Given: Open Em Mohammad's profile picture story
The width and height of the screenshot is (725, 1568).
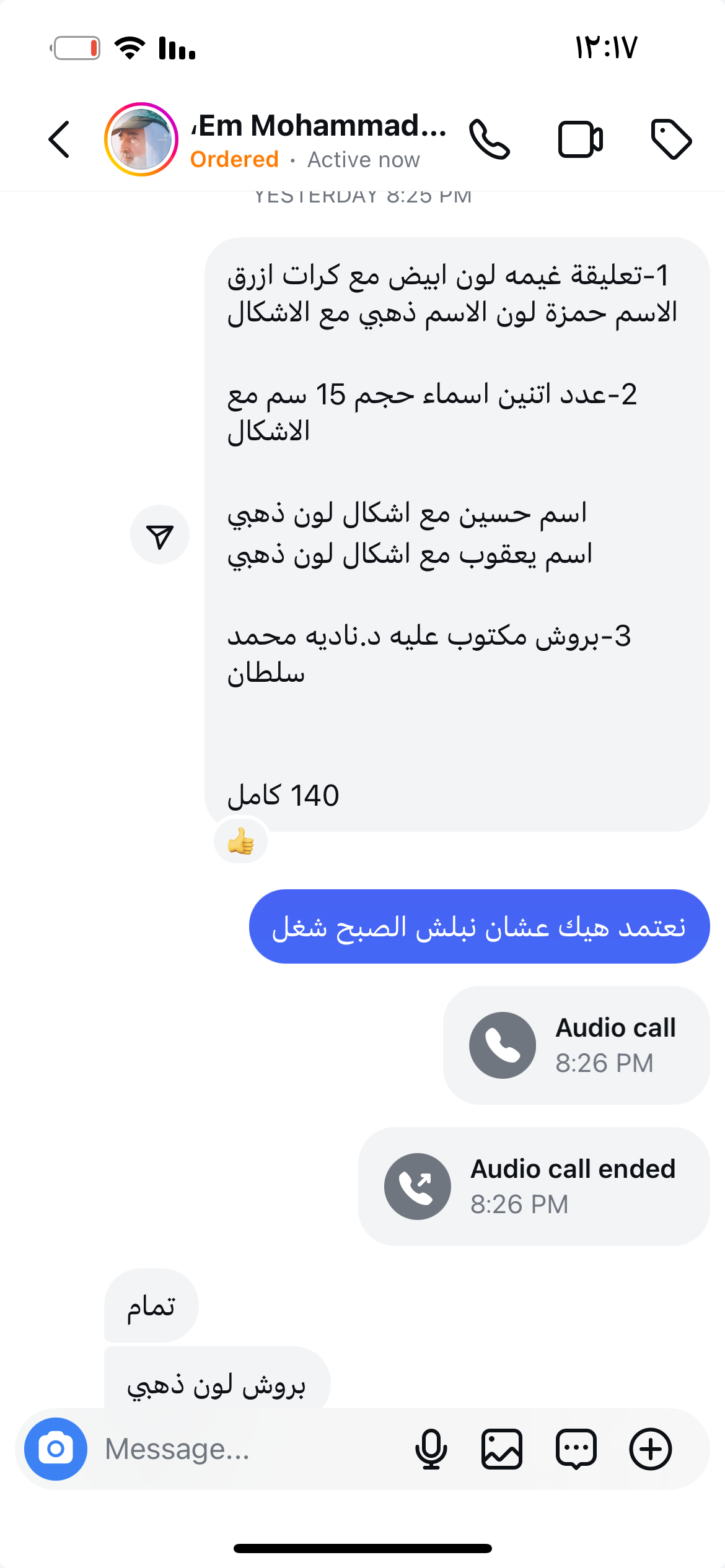Looking at the screenshot, I should click(141, 139).
